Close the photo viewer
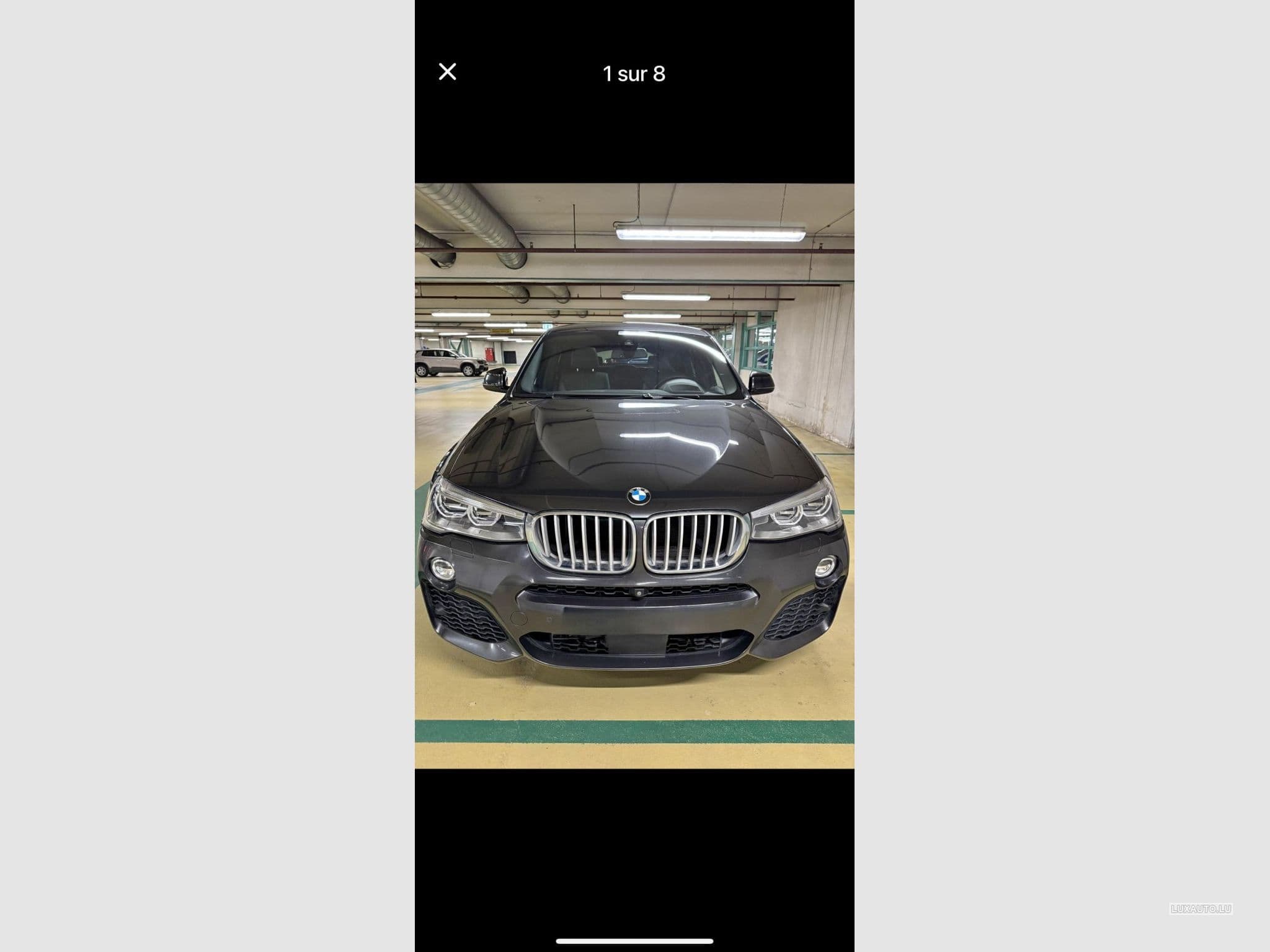This screenshot has height=952, width=1270. pos(447,72)
